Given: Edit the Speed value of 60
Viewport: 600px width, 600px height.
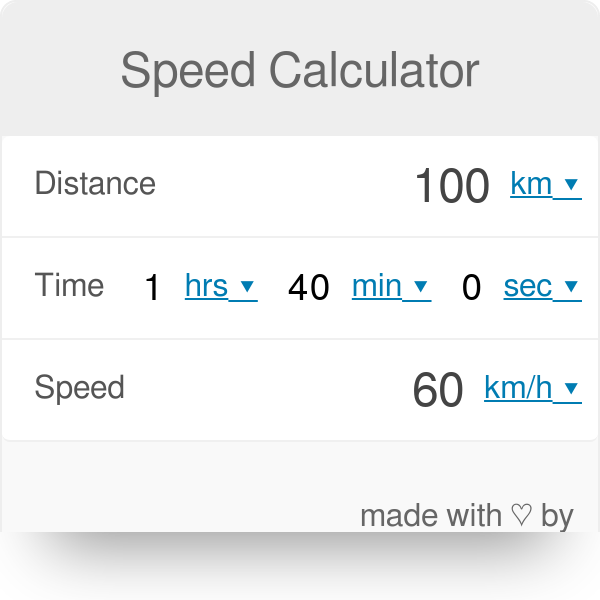Looking at the screenshot, I should click(x=438, y=390).
